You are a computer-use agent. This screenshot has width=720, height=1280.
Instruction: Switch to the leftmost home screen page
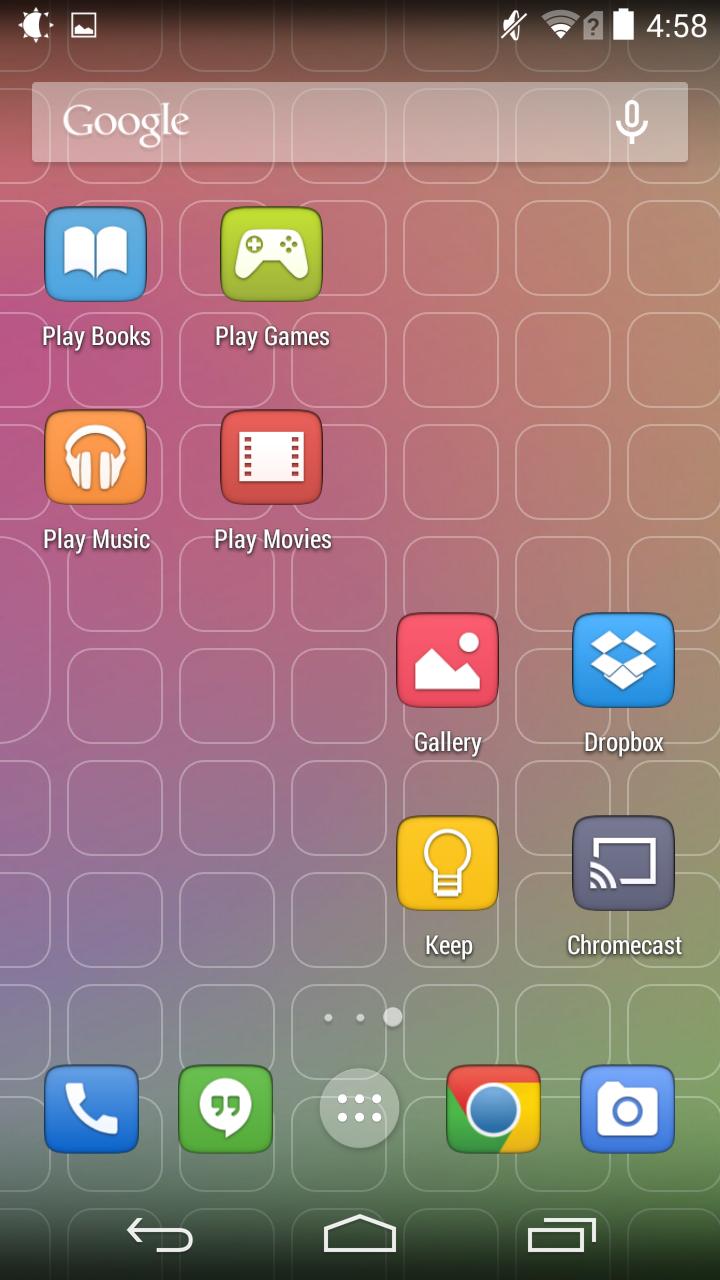326,1016
